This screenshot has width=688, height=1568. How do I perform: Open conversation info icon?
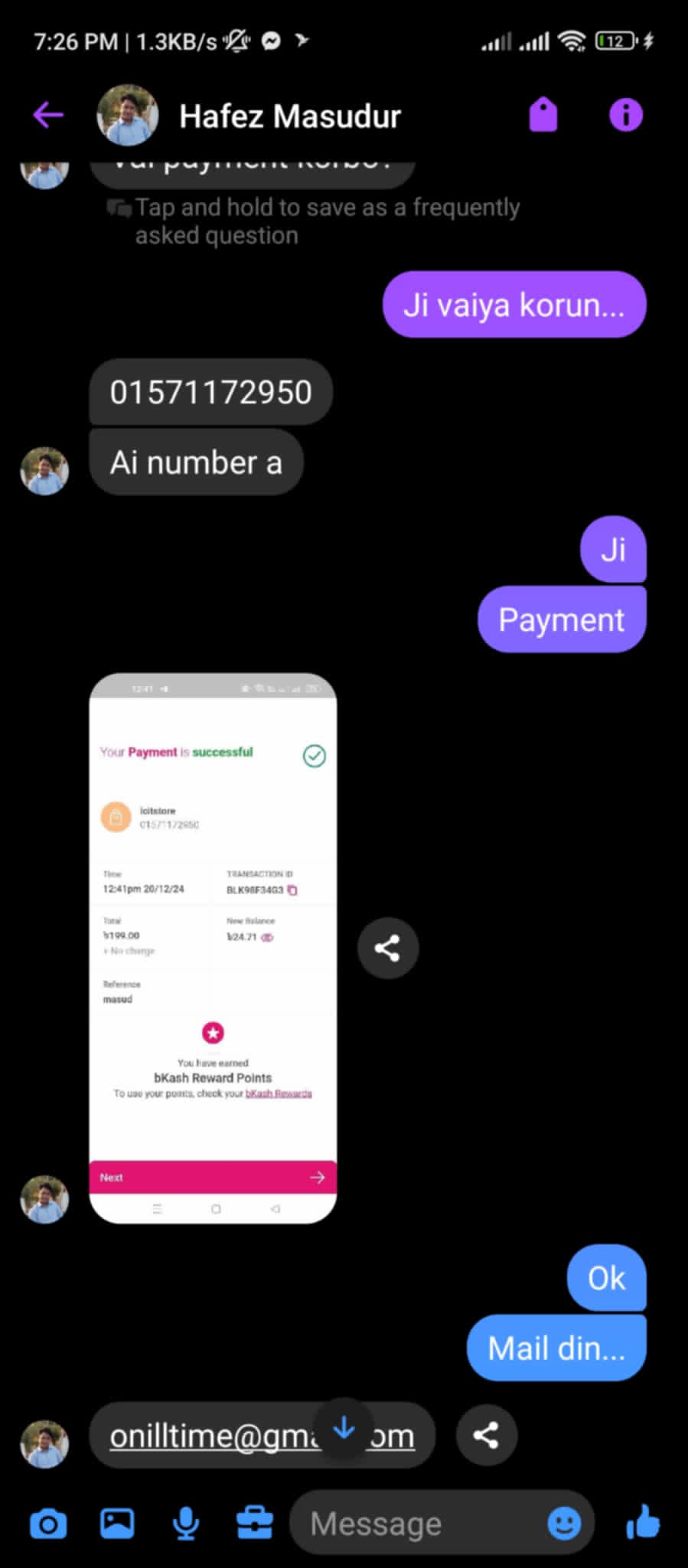[625, 116]
